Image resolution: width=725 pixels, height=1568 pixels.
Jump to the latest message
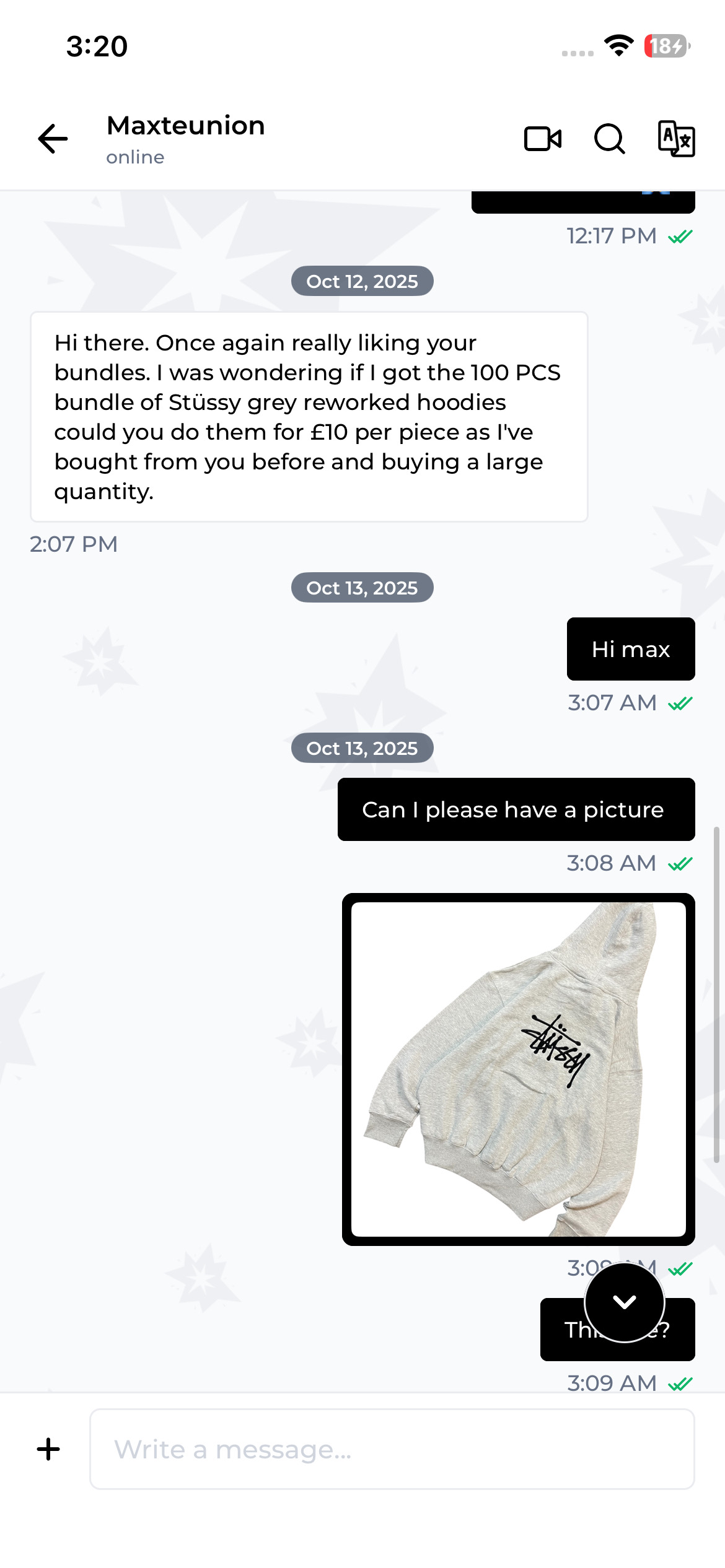[x=624, y=1302]
